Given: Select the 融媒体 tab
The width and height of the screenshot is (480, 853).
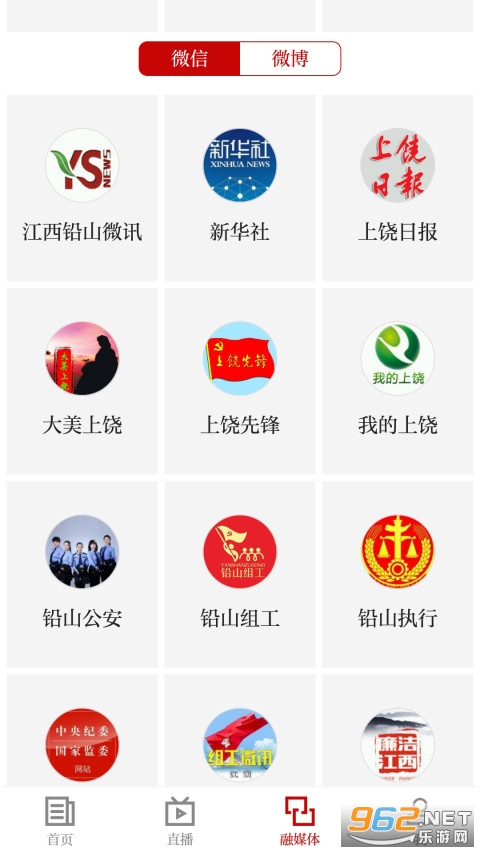Looking at the screenshot, I should coord(300,821).
